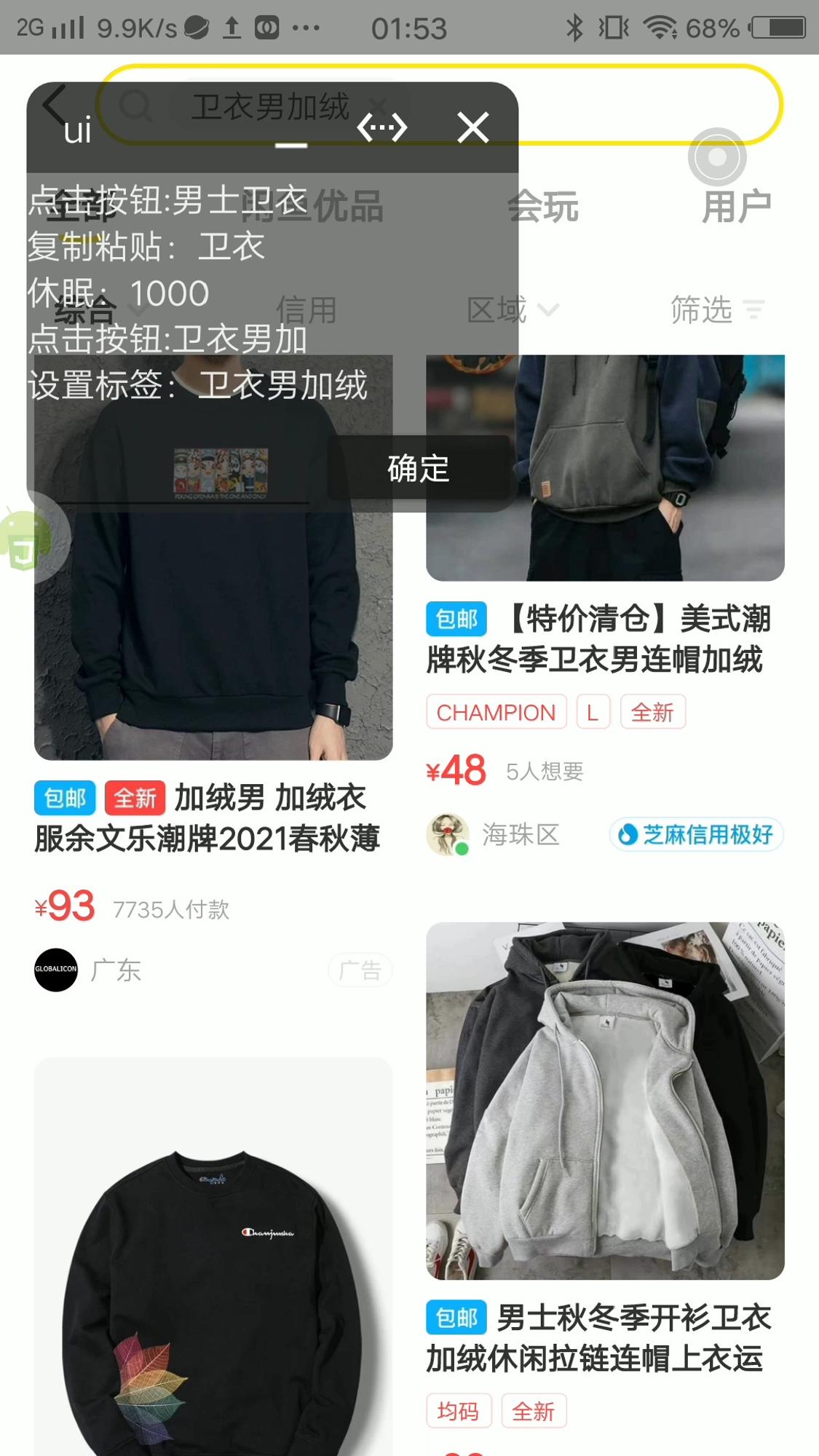Tap the round floating record button
819x1456 pixels.
point(717,157)
